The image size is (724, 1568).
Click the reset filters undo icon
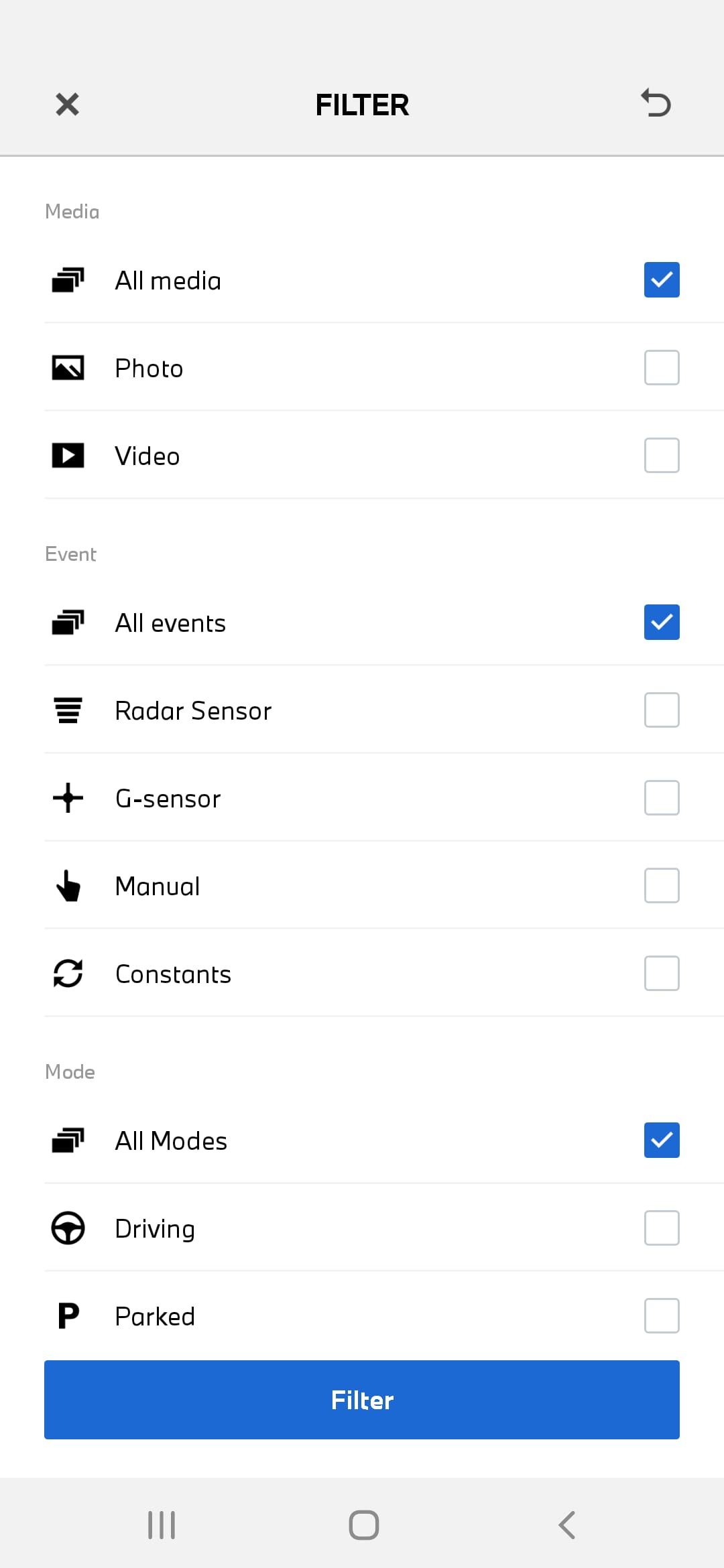655,104
